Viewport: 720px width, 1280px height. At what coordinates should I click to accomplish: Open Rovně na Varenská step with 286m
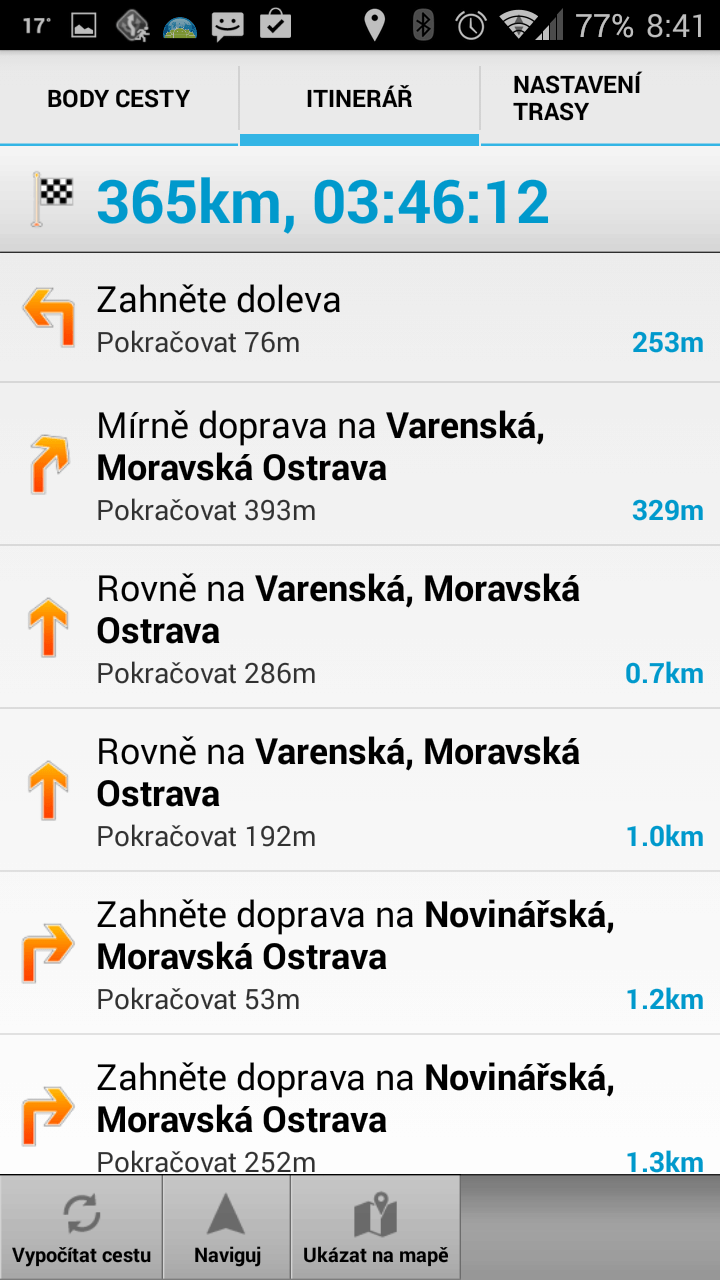coord(360,628)
